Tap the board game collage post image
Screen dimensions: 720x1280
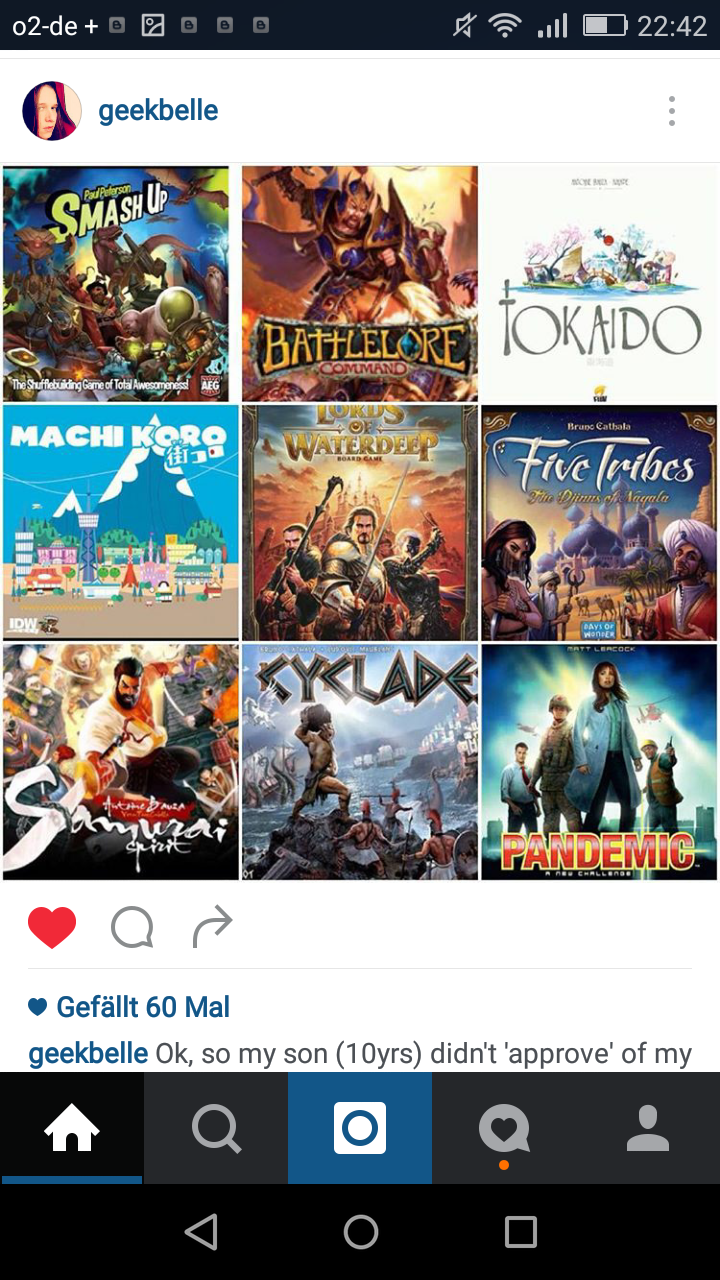point(360,522)
